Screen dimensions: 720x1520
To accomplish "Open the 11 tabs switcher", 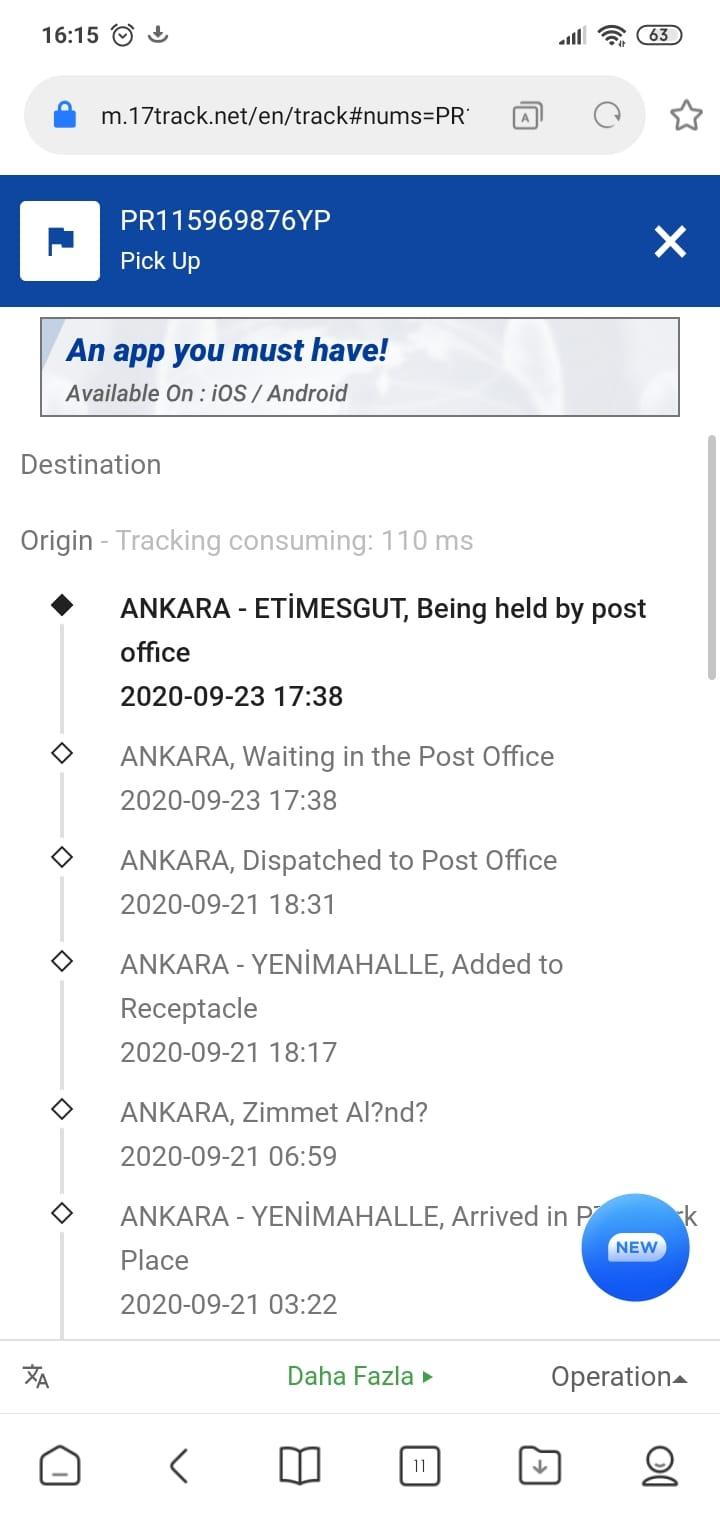I will (x=420, y=1467).
